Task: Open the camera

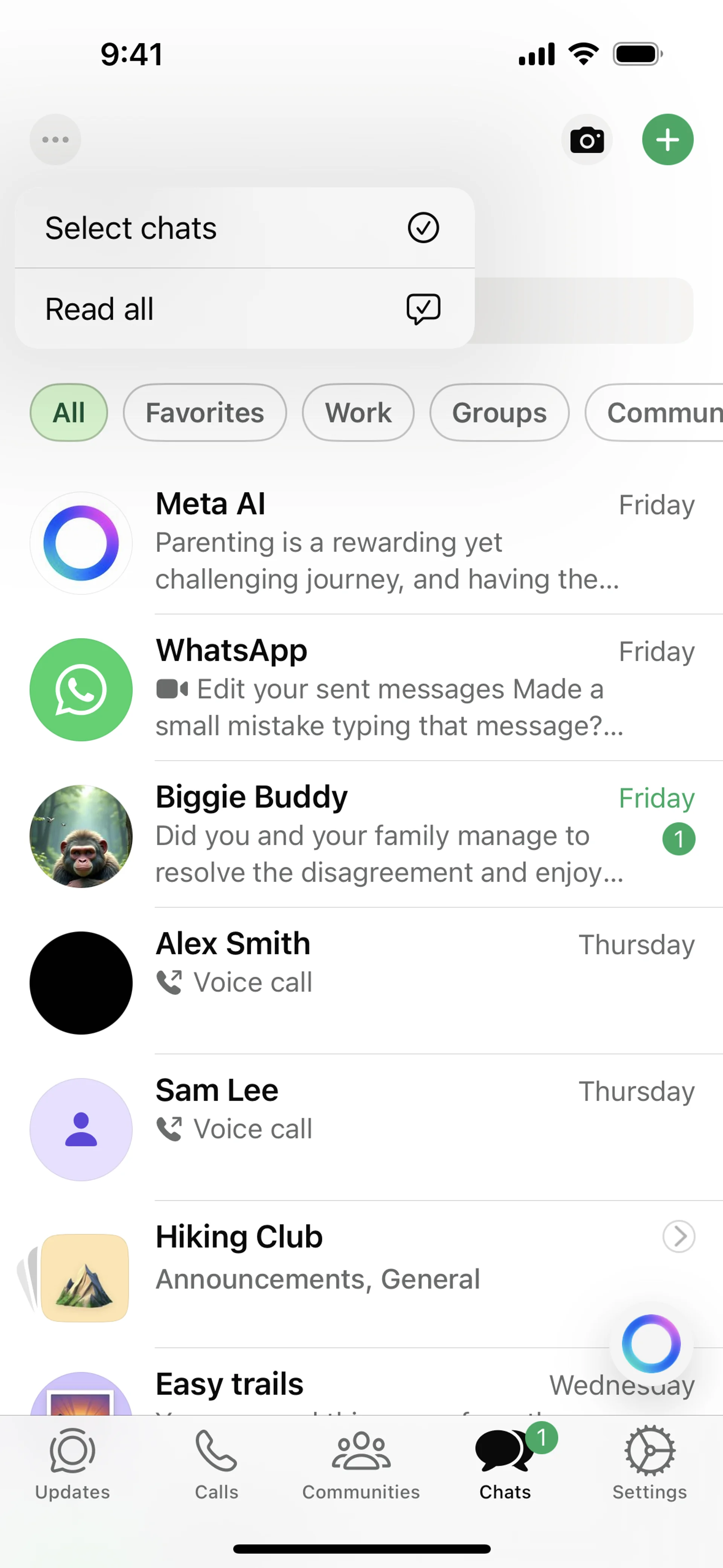Action: pos(587,140)
